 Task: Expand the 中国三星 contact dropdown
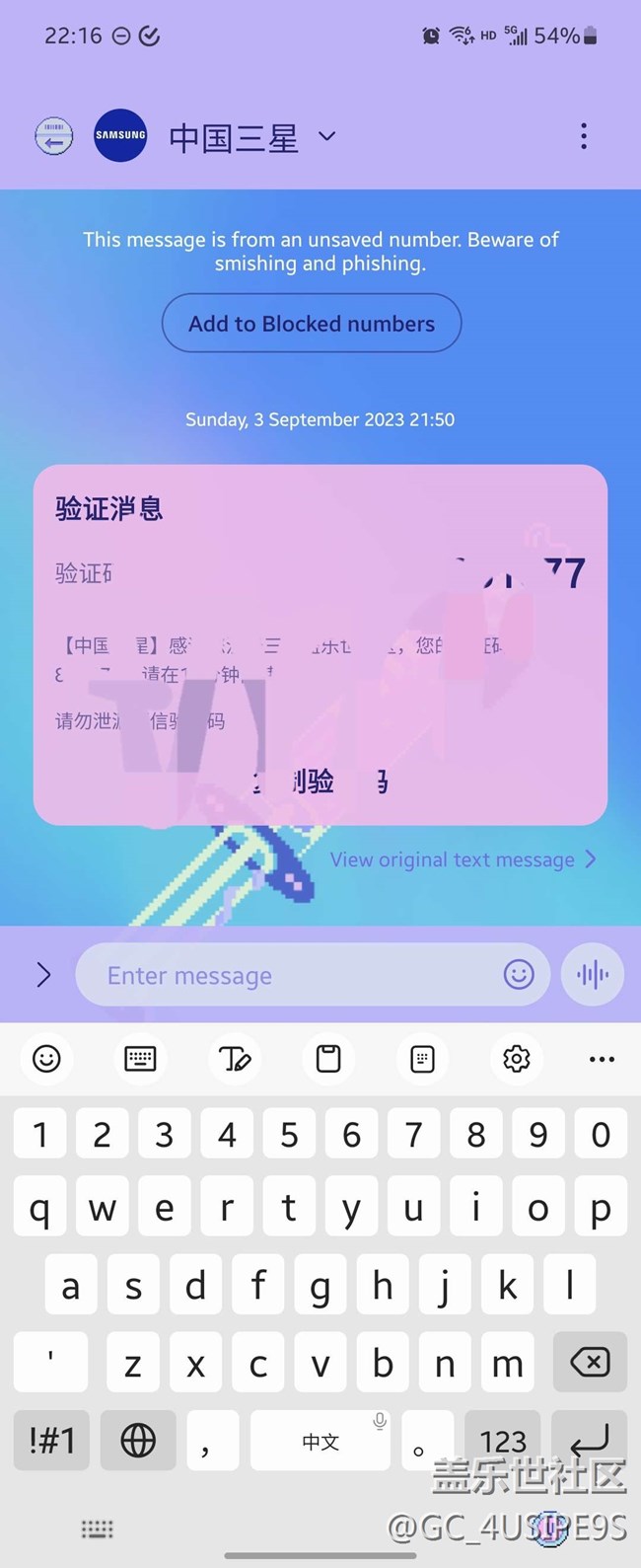(x=326, y=136)
